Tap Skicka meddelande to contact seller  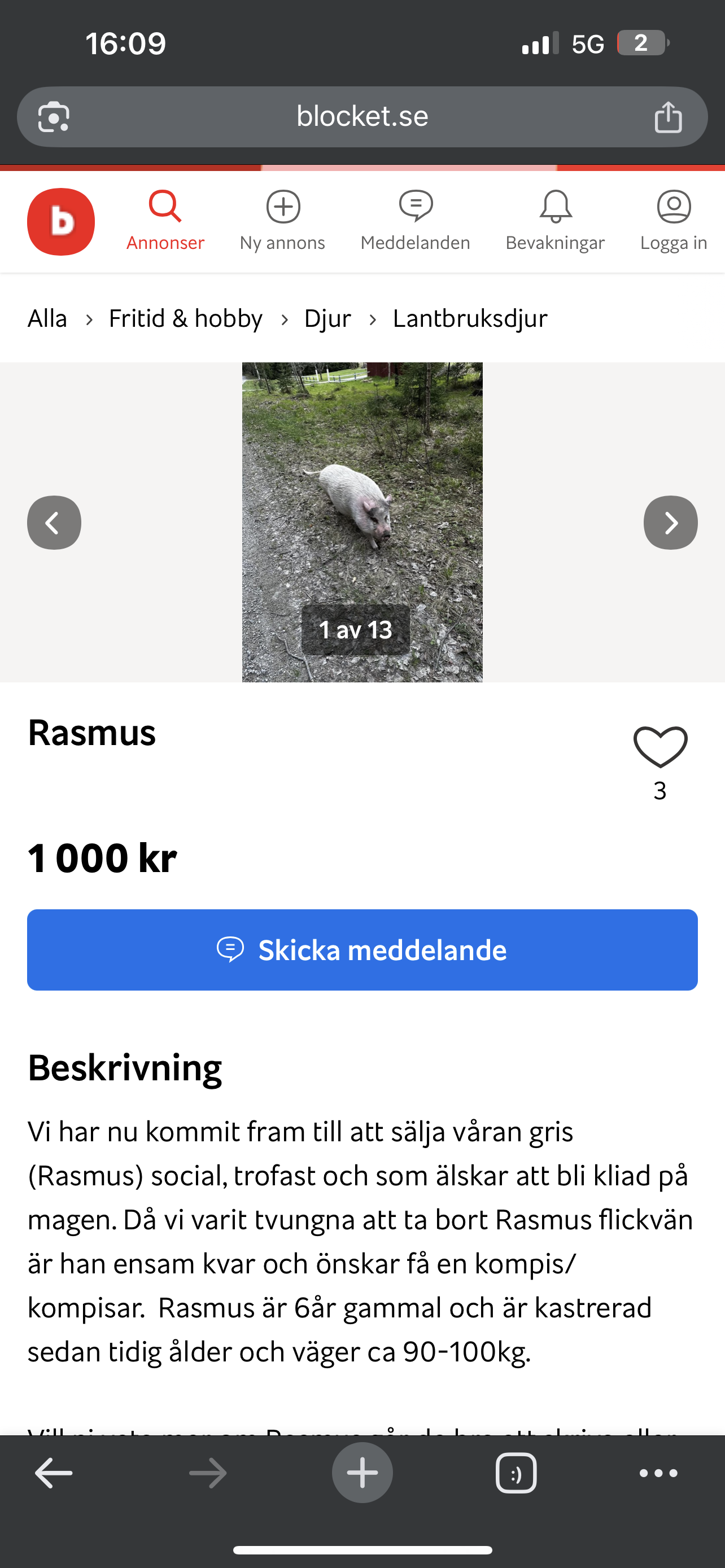[x=362, y=949]
